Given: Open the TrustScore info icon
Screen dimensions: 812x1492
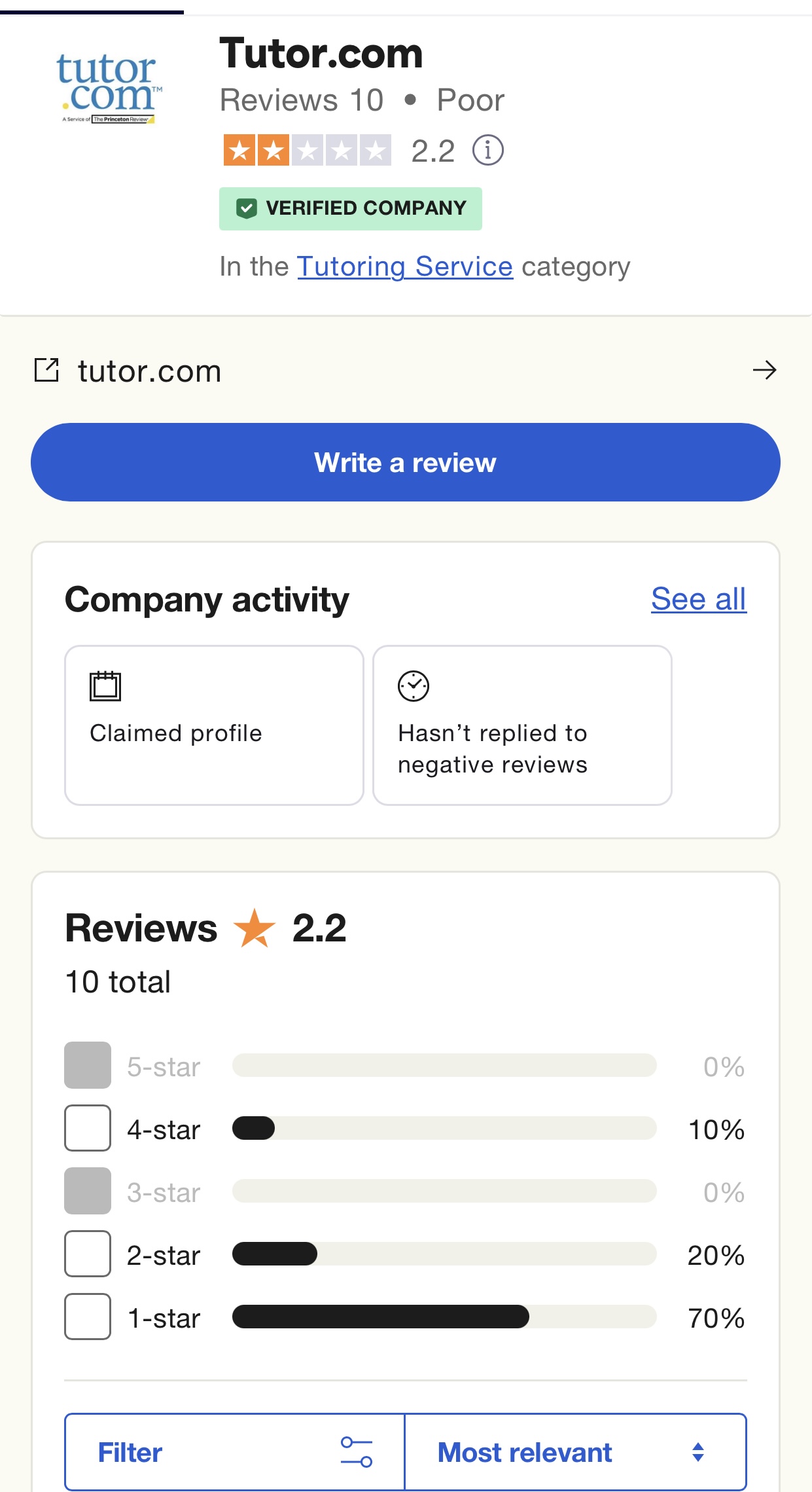Looking at the screenshot, I should click(x=488, y=151).
